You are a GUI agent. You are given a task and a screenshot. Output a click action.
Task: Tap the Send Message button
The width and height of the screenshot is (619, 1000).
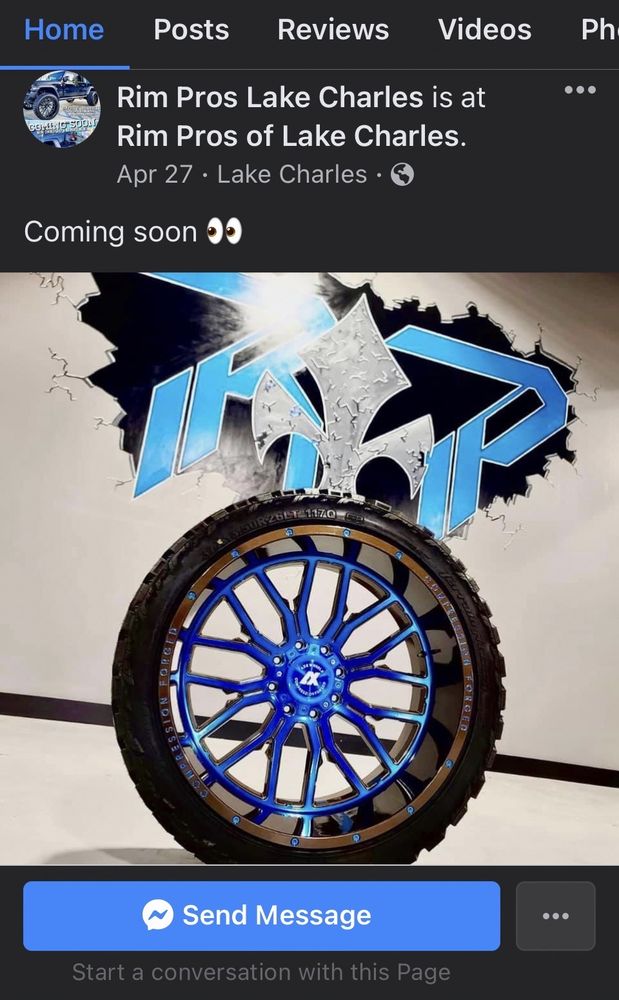click(261, 916)
